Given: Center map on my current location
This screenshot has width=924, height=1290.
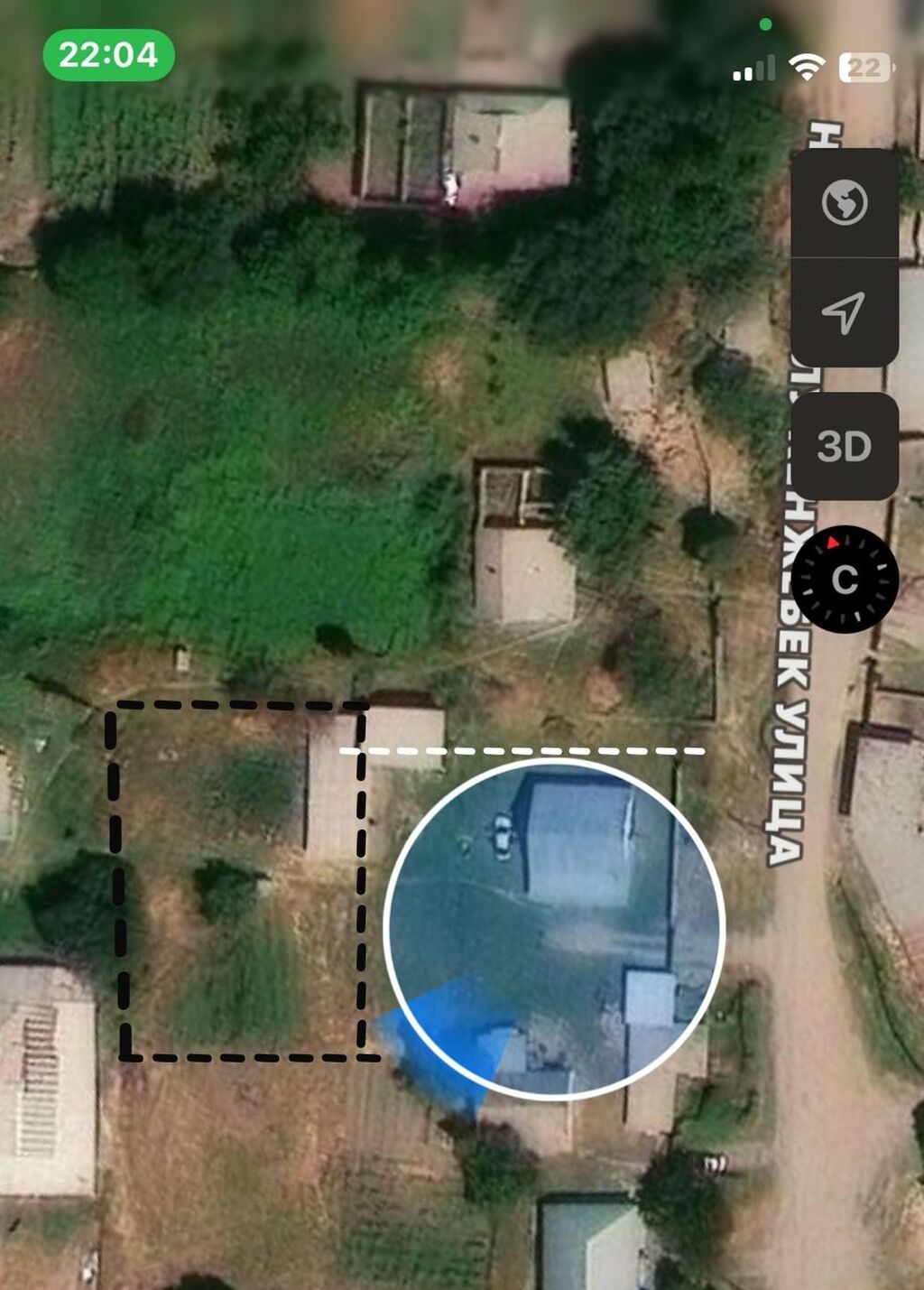Looking at the screenshot, I should click(x=844, y=312).
